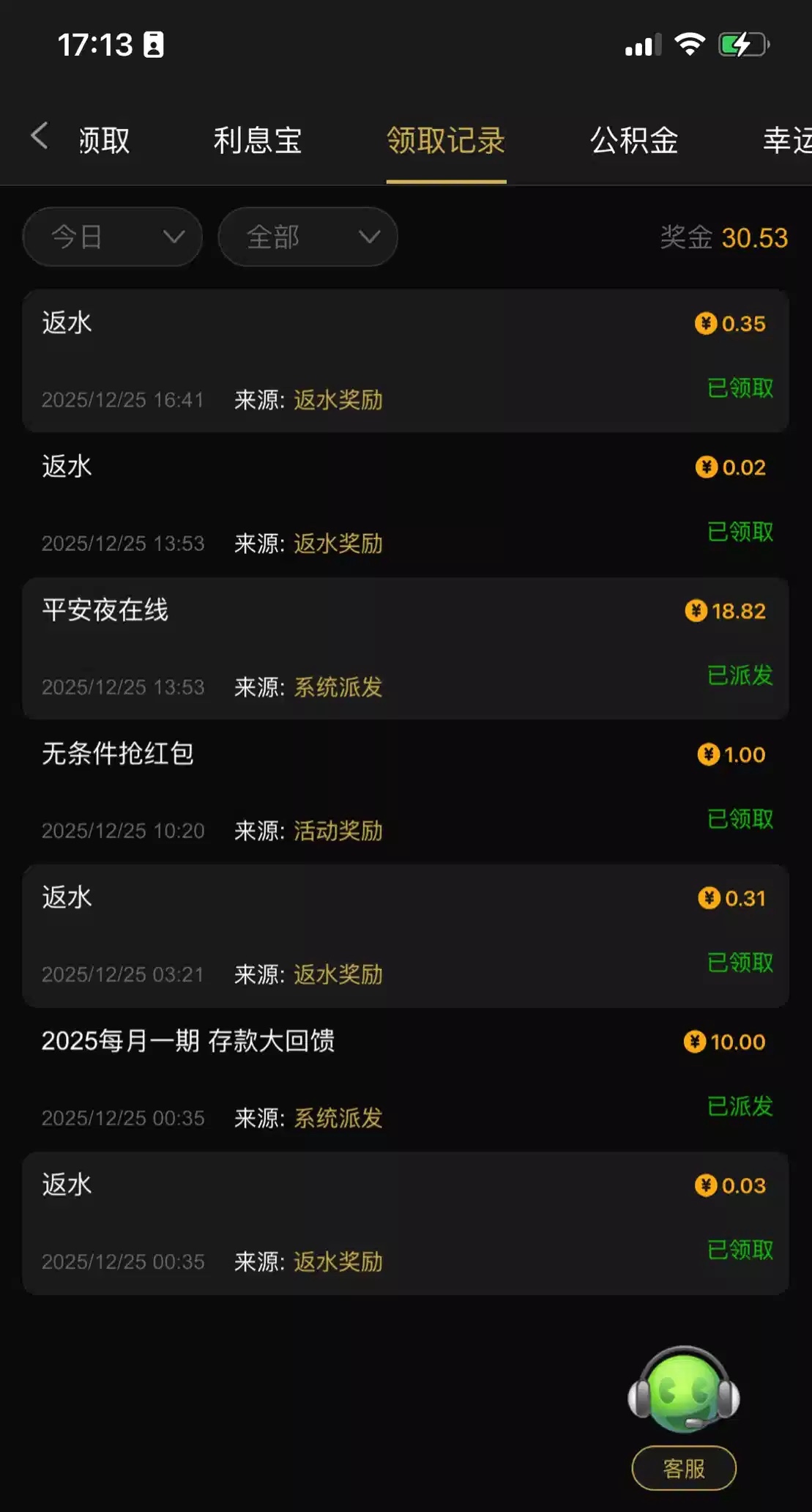Screen dimensions: 812x1512
Task: Go back with the top-left arrow
Action: tap(40, 136)
